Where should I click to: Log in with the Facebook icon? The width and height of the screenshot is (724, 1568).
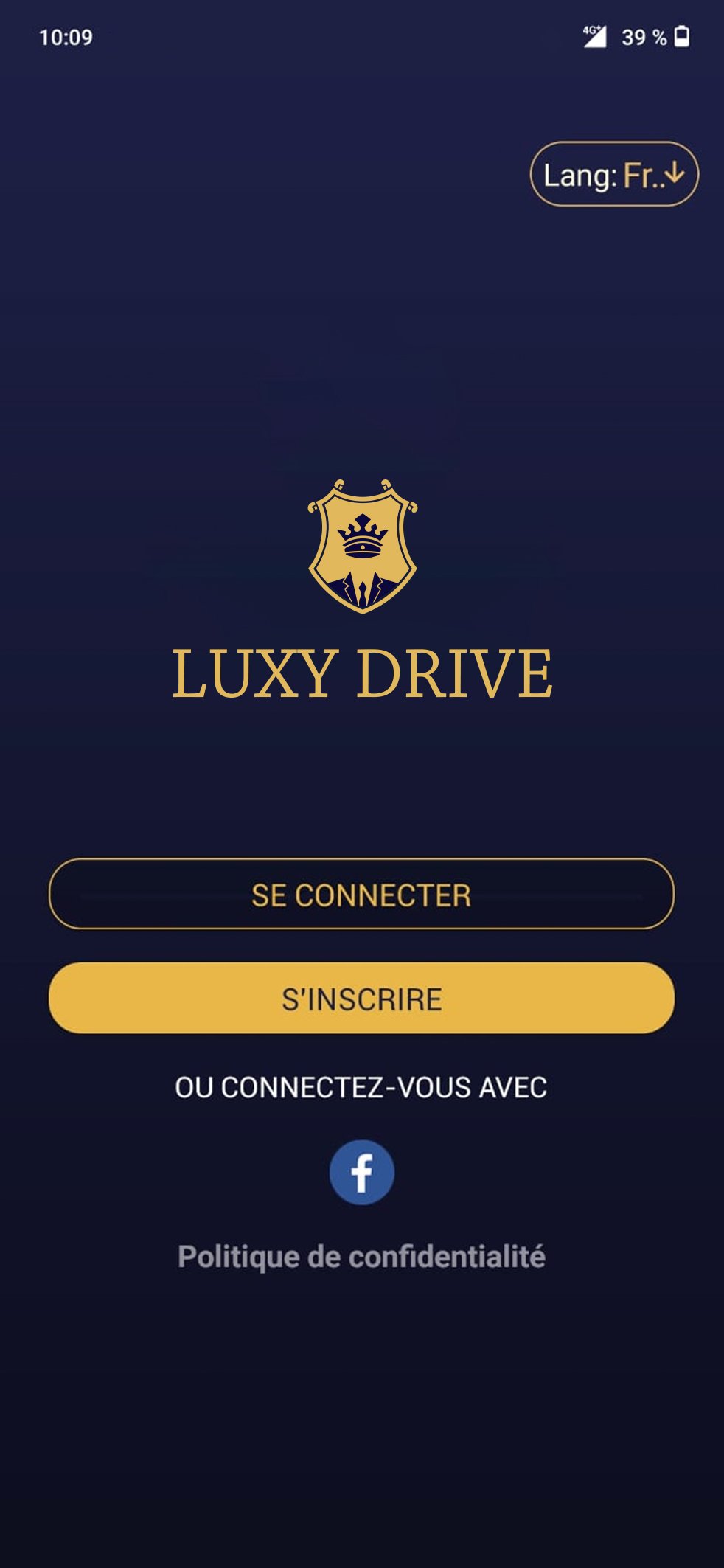361,1172
